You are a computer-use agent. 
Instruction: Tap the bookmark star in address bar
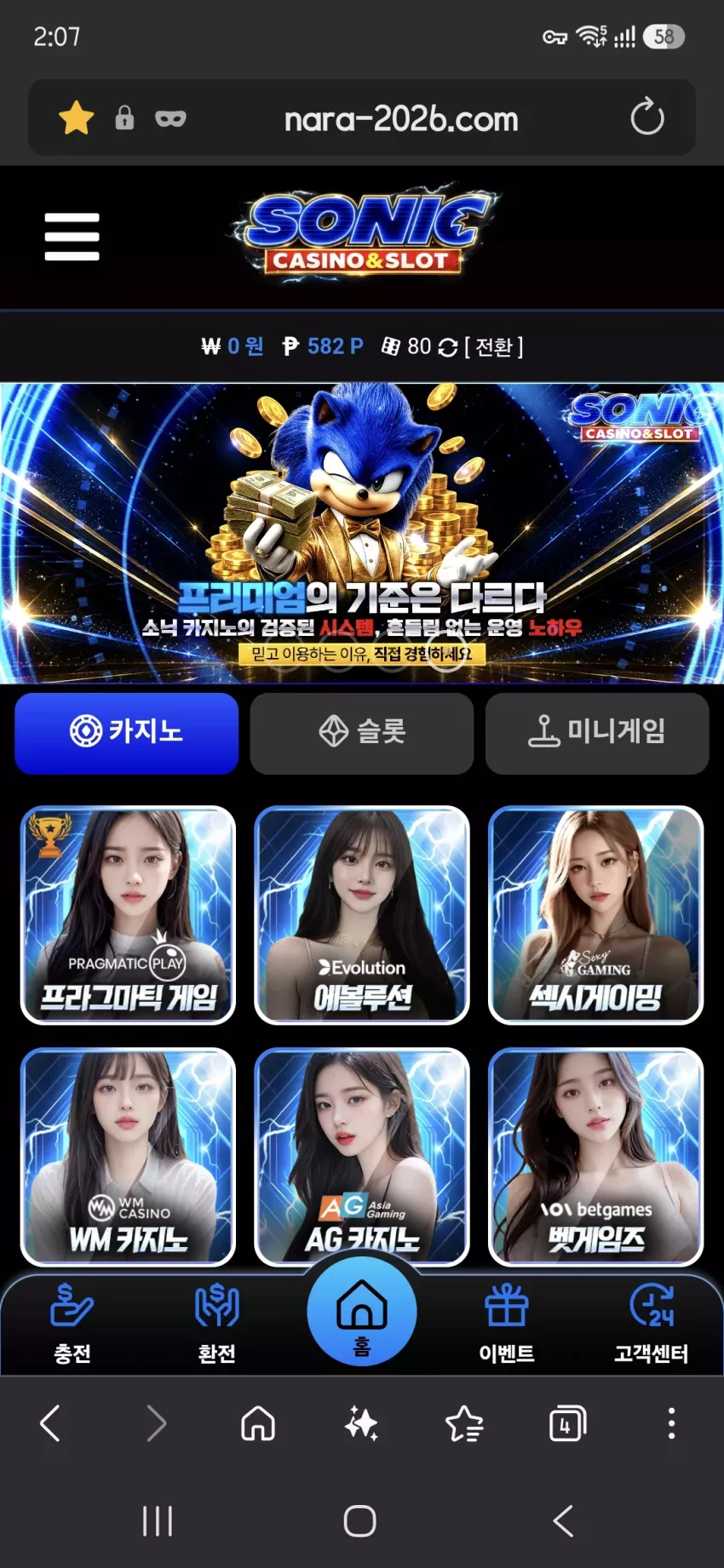[77, 117]
